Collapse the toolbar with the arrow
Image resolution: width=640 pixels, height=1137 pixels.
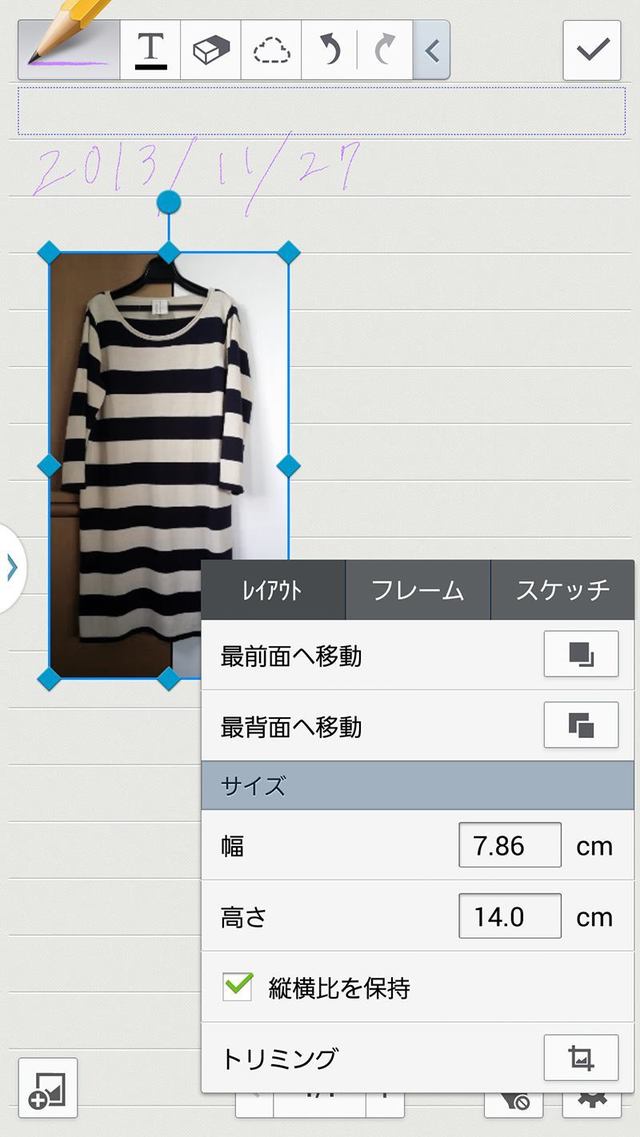tap(432, 50)
